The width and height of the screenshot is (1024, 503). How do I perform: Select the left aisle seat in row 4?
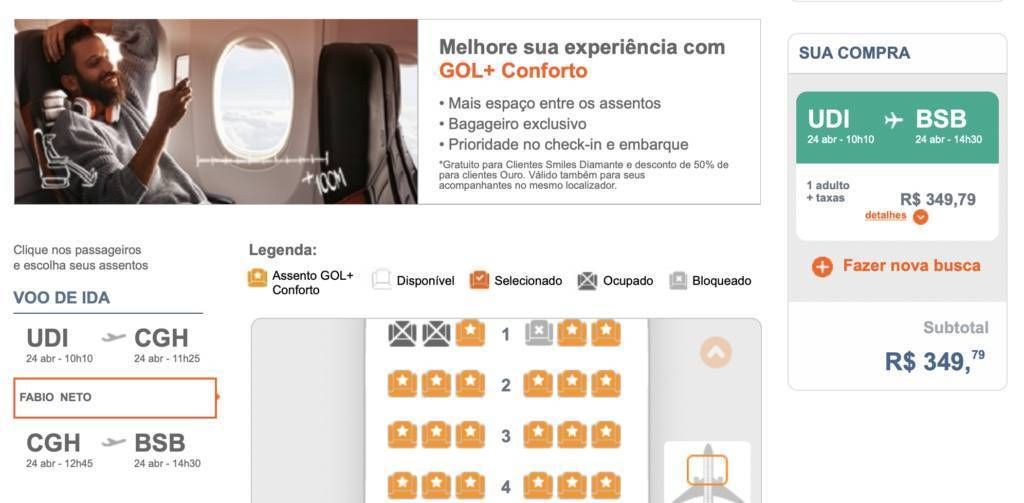tap(470, 486)
